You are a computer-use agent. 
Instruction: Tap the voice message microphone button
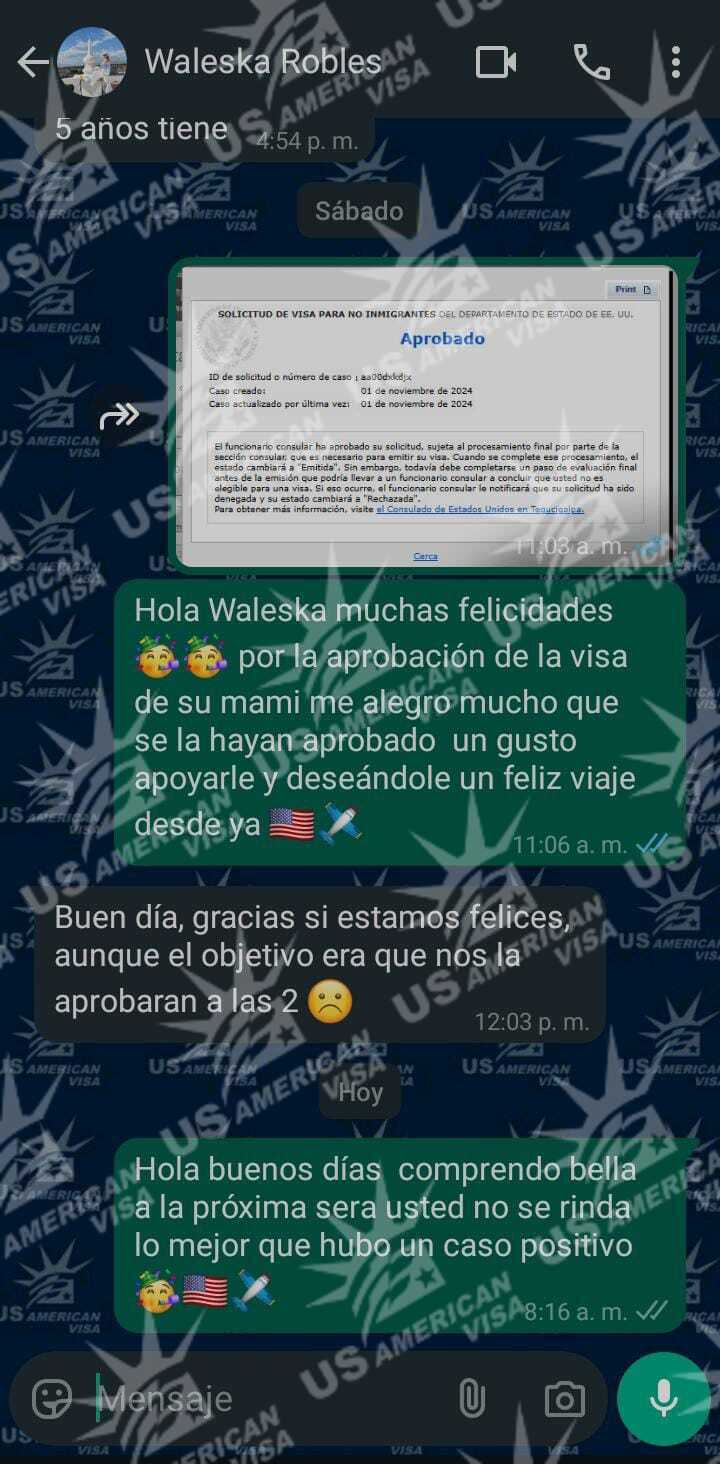pos(664,1399)
